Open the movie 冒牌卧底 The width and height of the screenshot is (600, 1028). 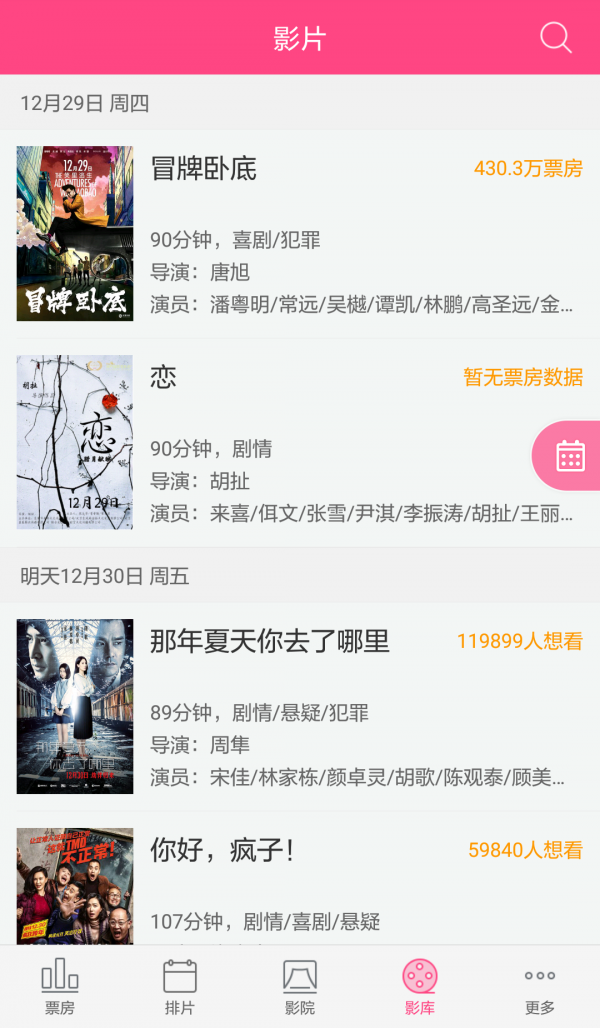coord(300,234)
